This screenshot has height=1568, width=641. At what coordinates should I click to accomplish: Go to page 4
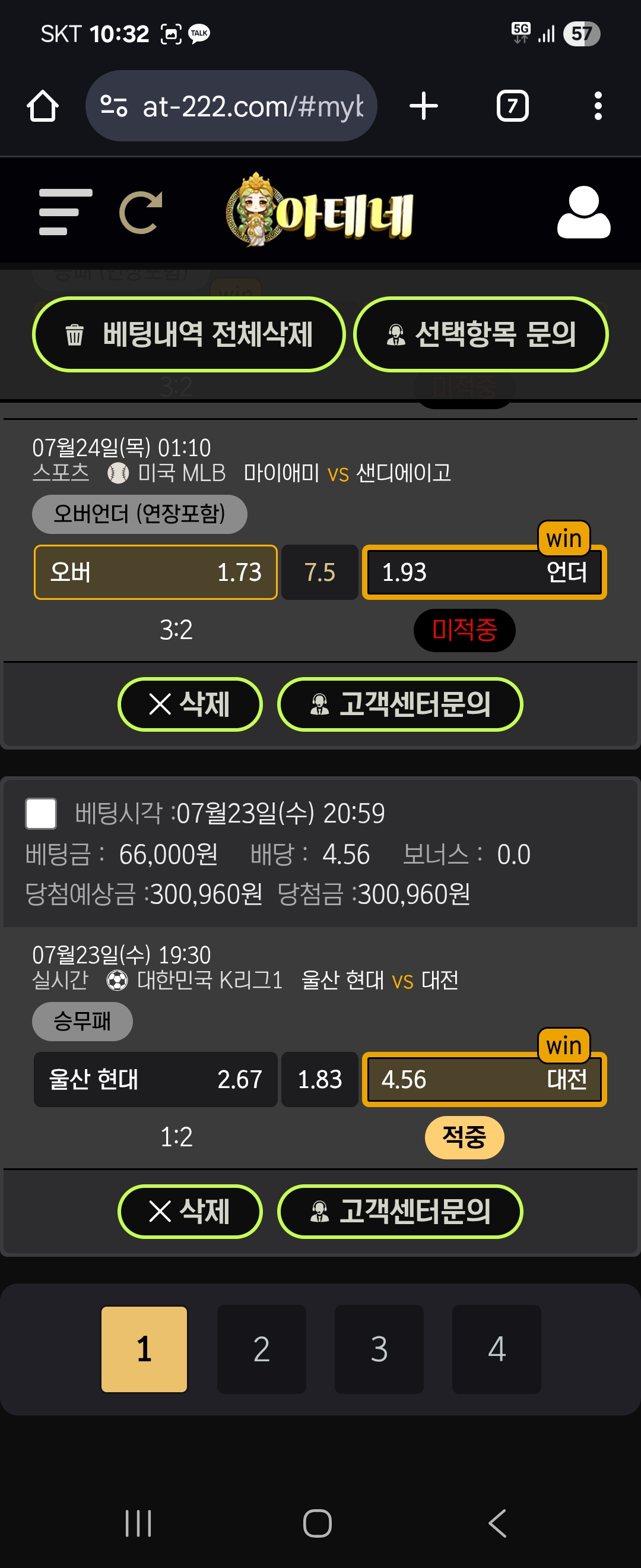pyautogui.click(x=496, y=1349)
